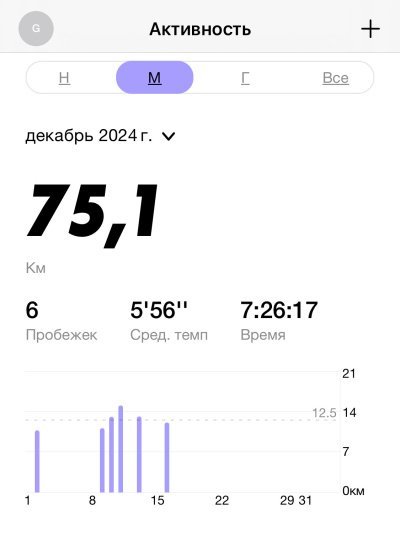The width and height of the screenshot is (400, 548).
Task: Switch to the Н weekly tab
Action: (x=64, y=78)
